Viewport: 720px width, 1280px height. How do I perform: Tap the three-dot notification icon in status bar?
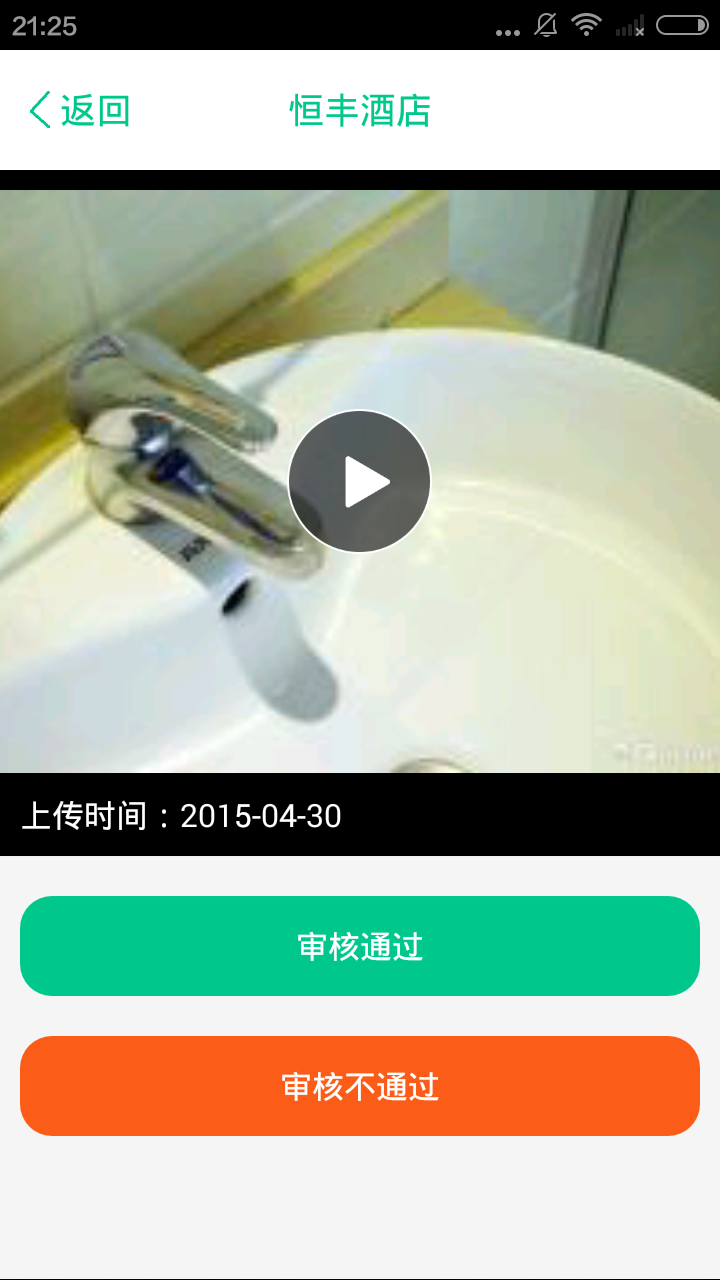point(508,30)
